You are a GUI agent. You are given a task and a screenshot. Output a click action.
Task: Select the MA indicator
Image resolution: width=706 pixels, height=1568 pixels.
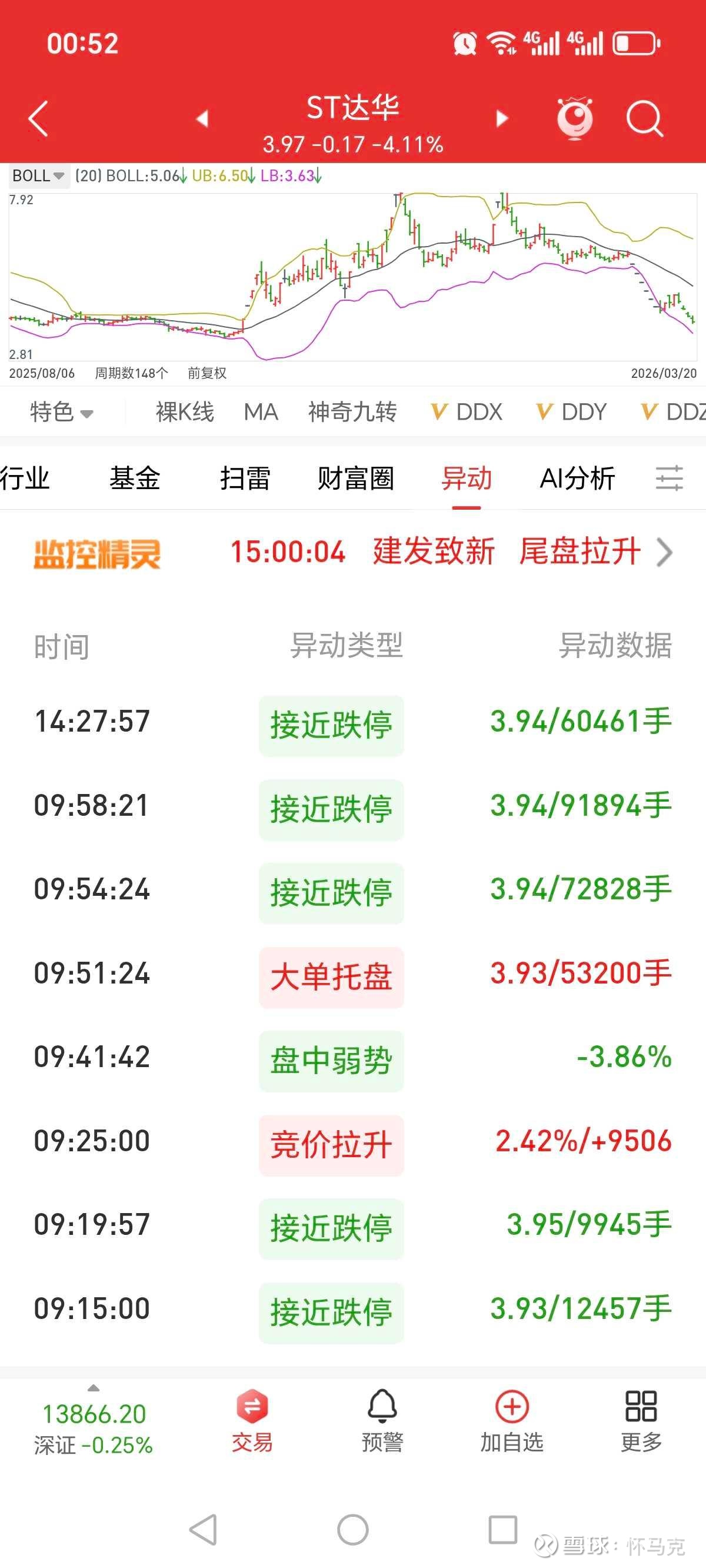pyautogui.click(x=261, y=412)
